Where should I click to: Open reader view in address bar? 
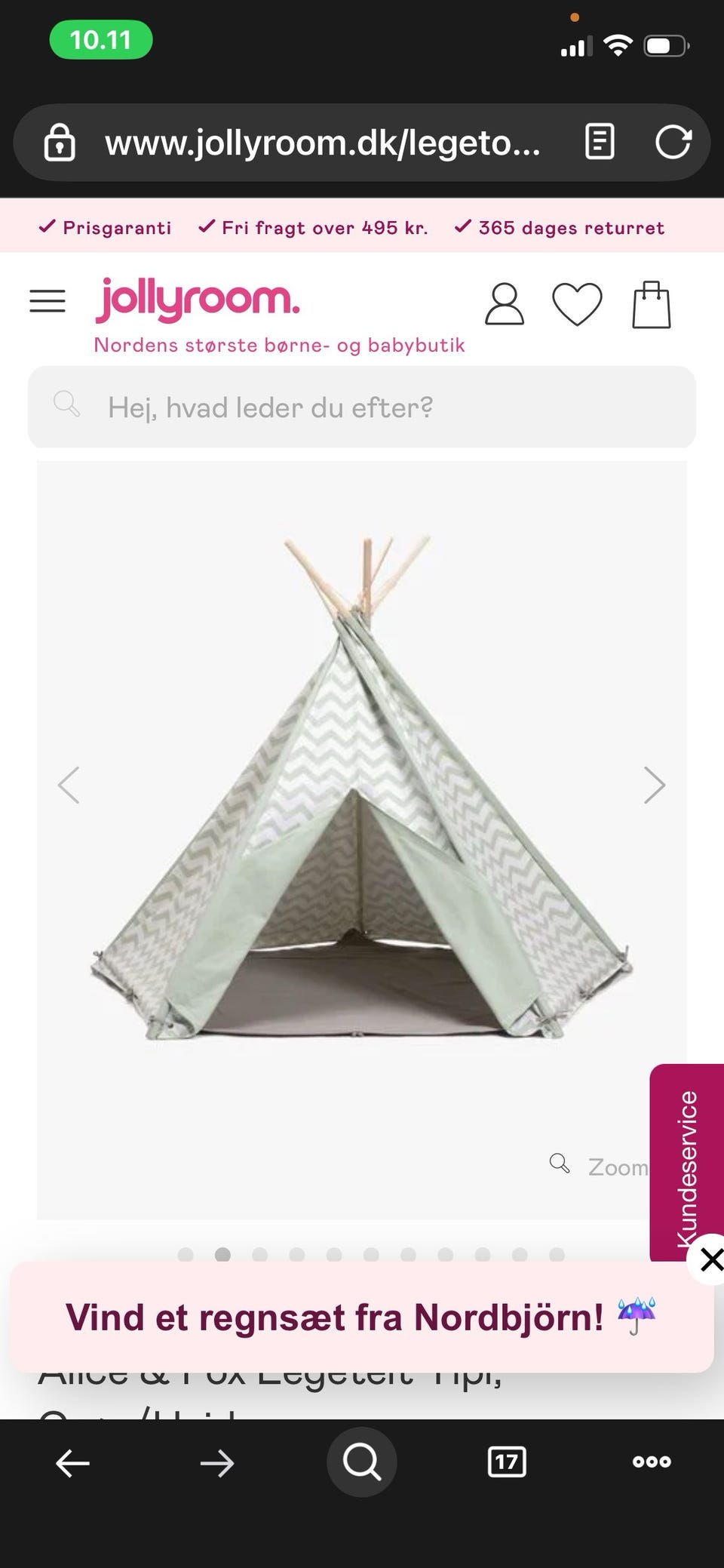pos(600,142)
